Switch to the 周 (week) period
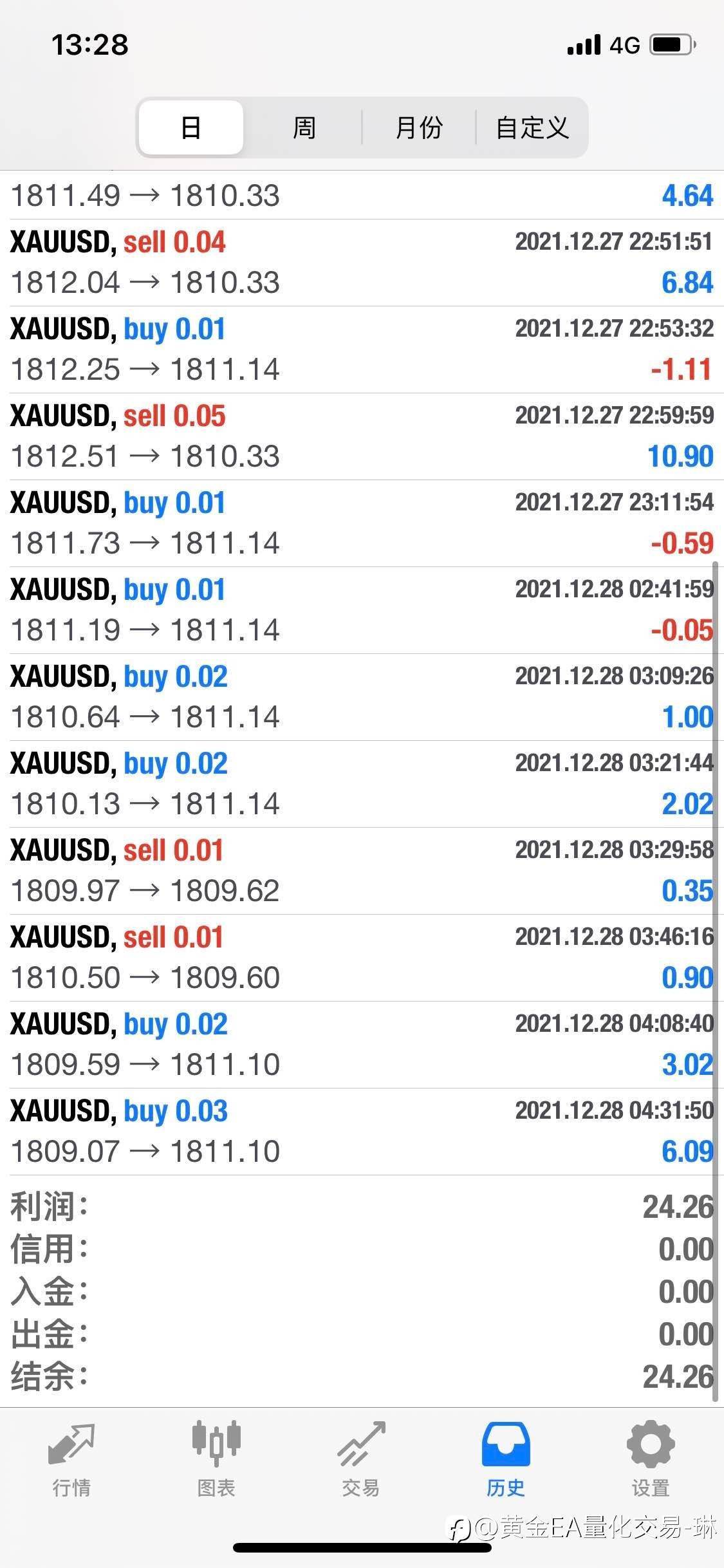This screenshot has height=1568, width=724. [304, 127]
